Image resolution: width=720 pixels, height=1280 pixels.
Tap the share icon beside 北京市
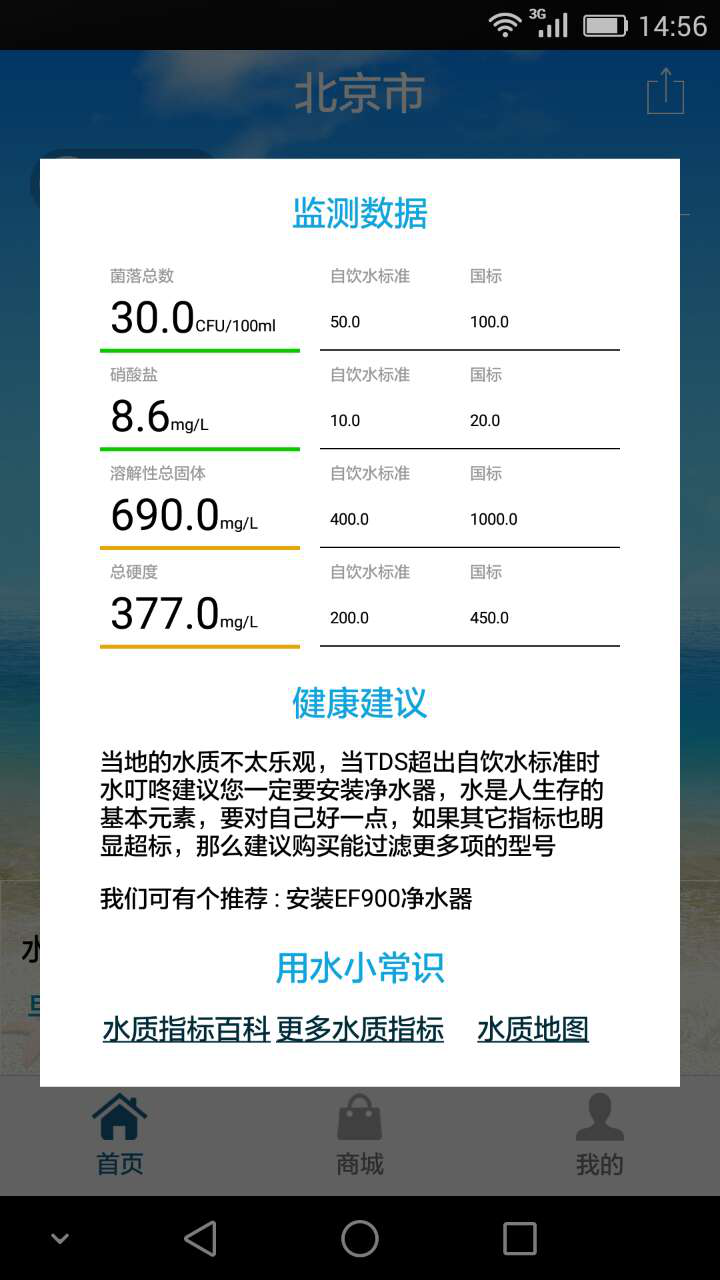(x=665, y=92)
